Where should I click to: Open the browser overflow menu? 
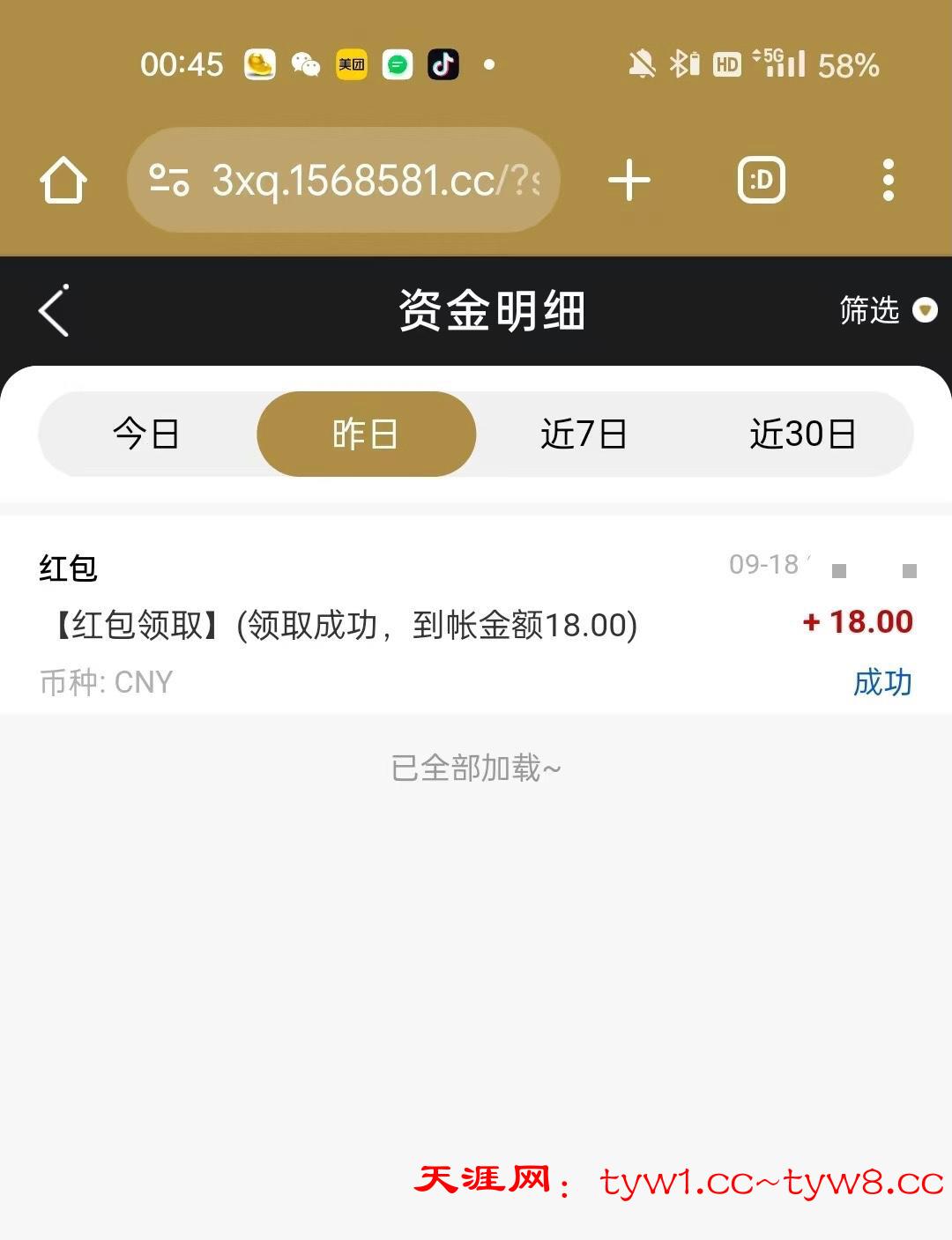tap(889, 181)
